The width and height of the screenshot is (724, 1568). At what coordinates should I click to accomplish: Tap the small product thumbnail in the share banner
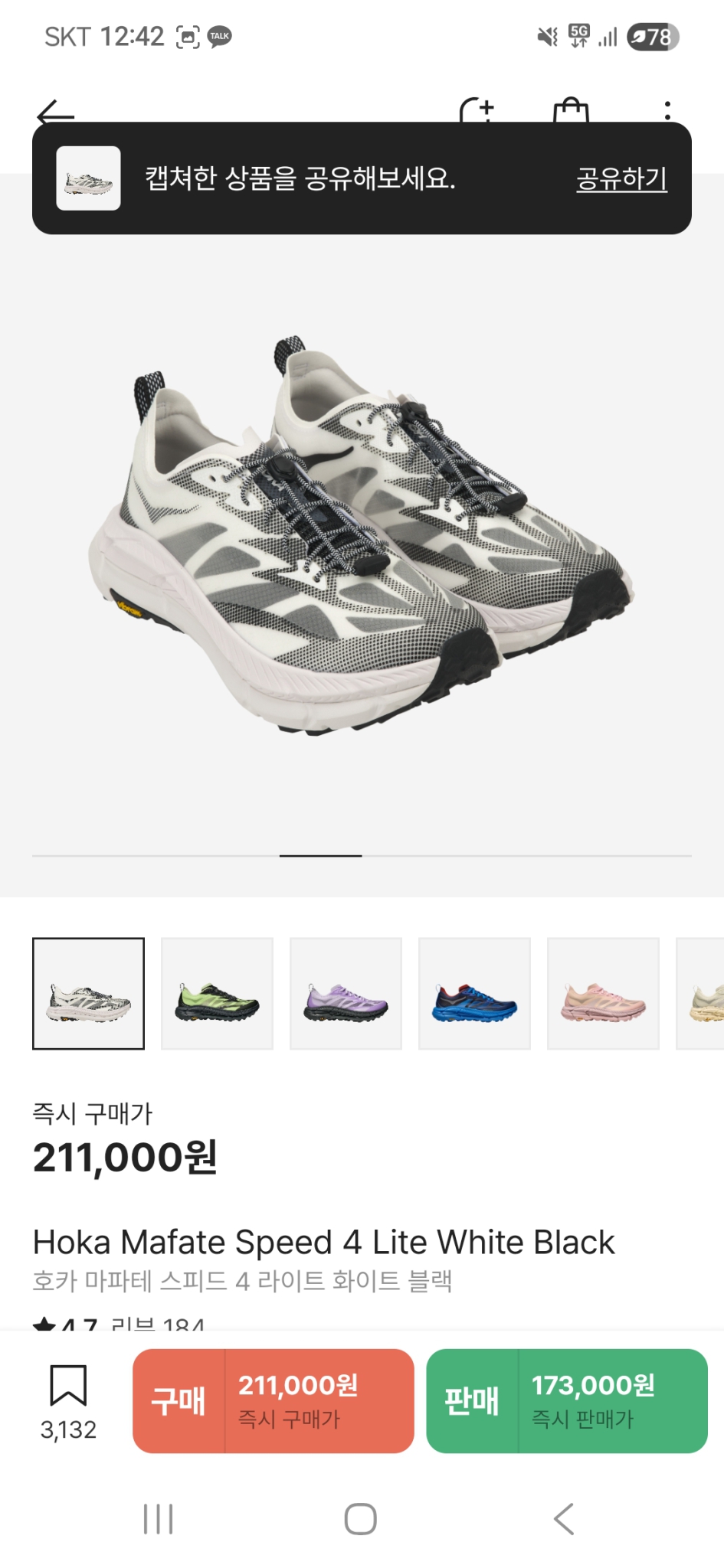tap(87, 181)
